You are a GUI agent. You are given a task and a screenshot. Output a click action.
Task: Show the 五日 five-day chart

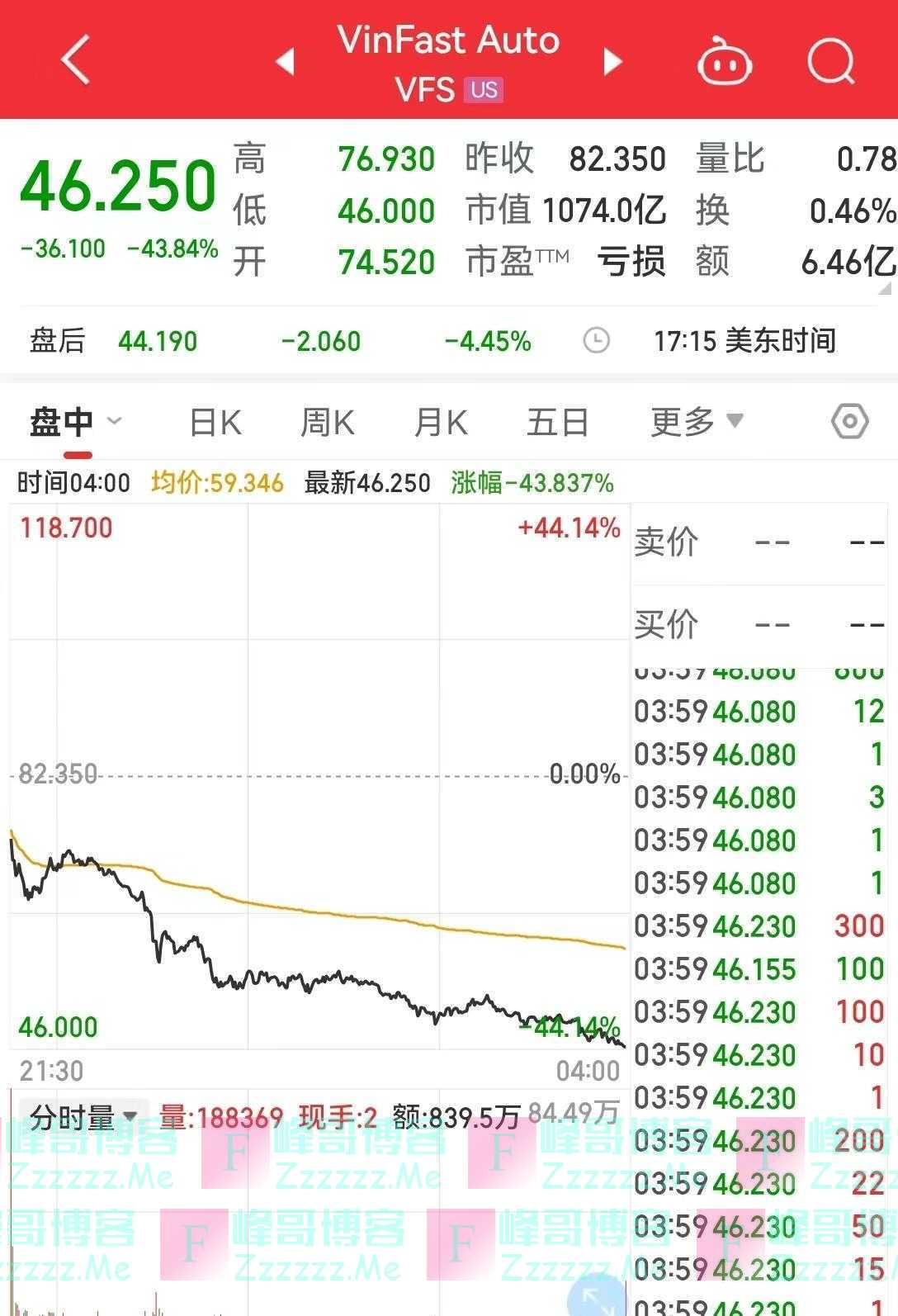click(557, 422)
